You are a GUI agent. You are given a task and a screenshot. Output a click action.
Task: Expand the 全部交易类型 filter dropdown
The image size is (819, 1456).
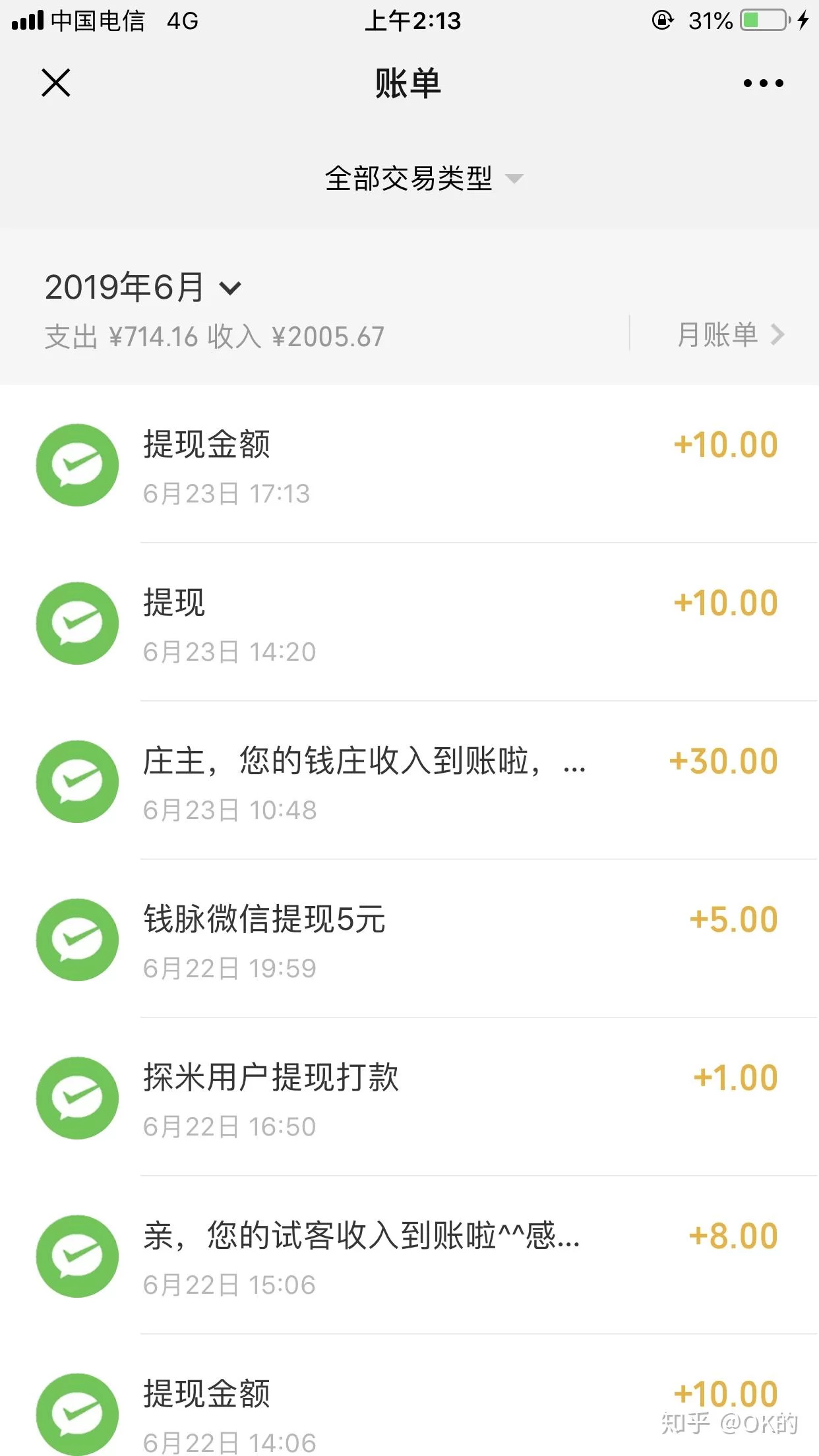point(423,179)
